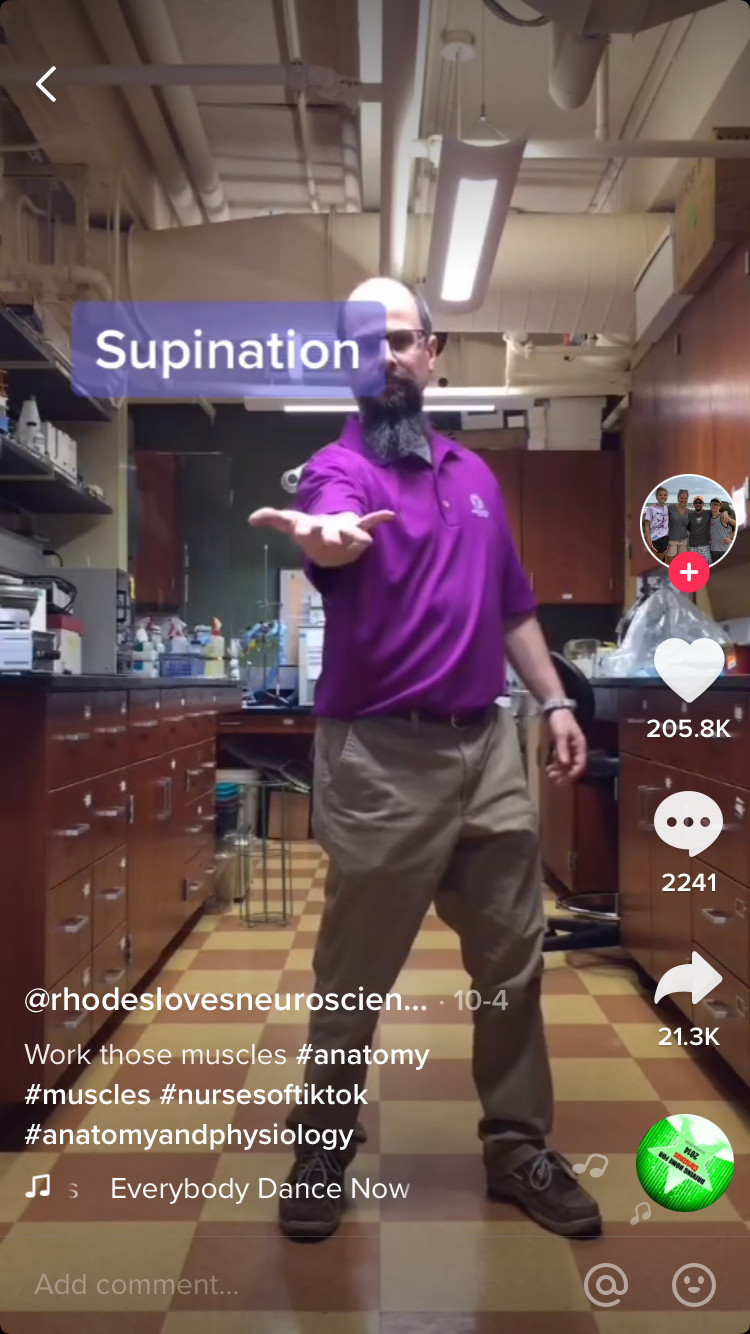
Task: Like this video with the heart icon
Action: (x=689, y=669)
